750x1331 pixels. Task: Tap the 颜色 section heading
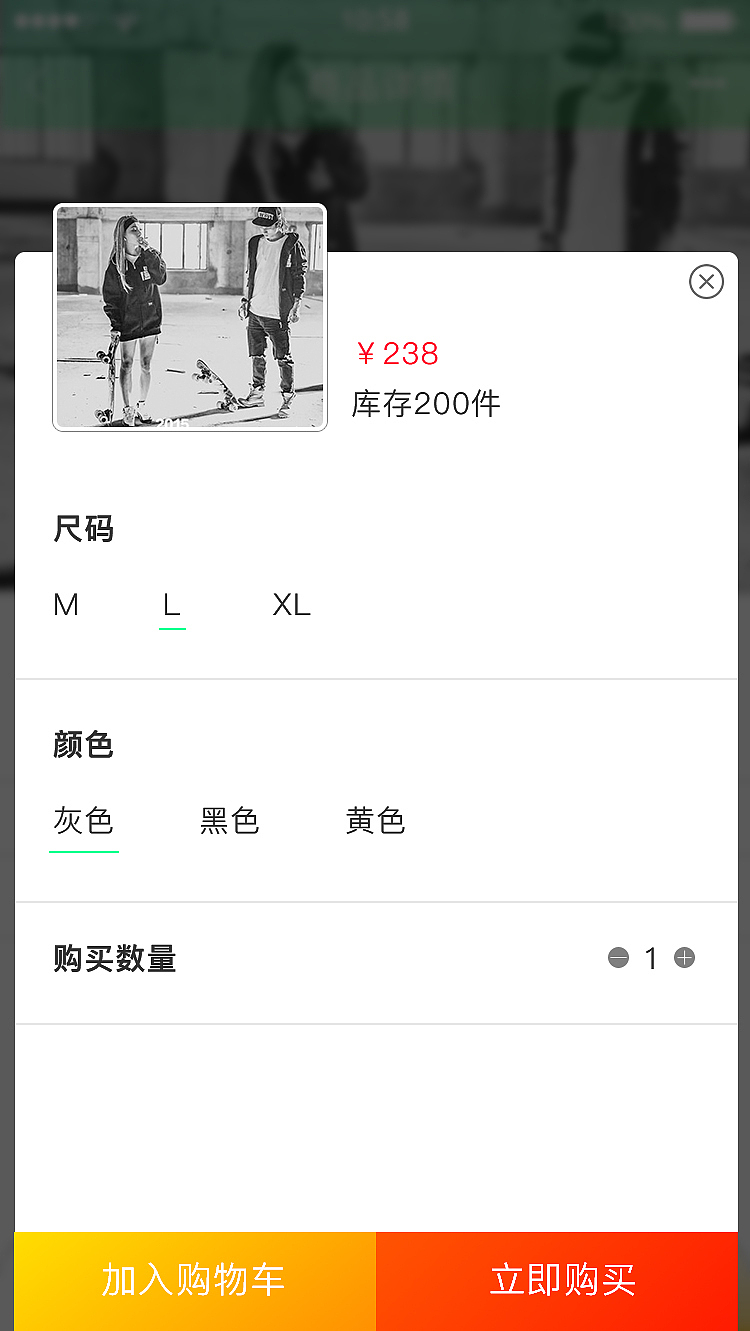click(83, 746)
